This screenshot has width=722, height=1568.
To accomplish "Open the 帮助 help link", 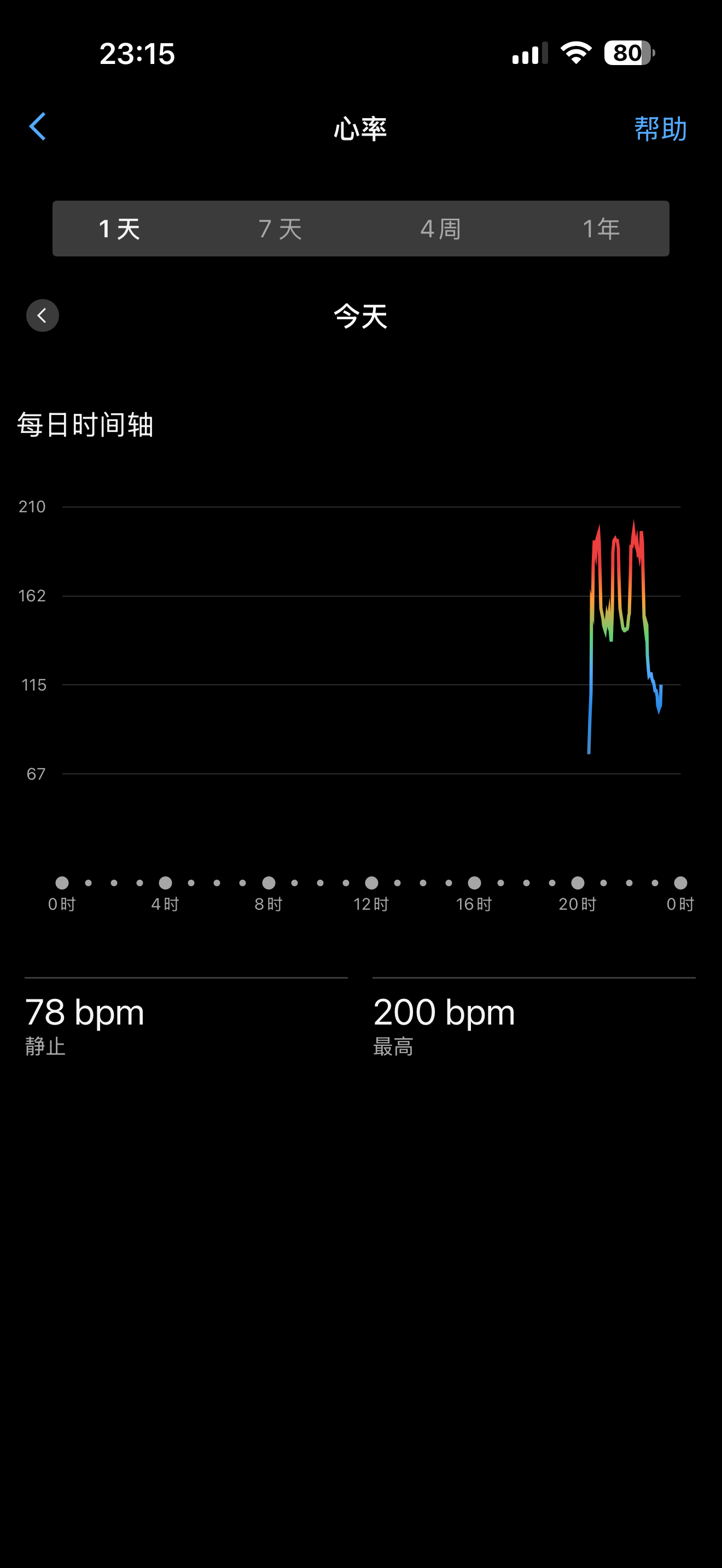I will tap(660, 128).
